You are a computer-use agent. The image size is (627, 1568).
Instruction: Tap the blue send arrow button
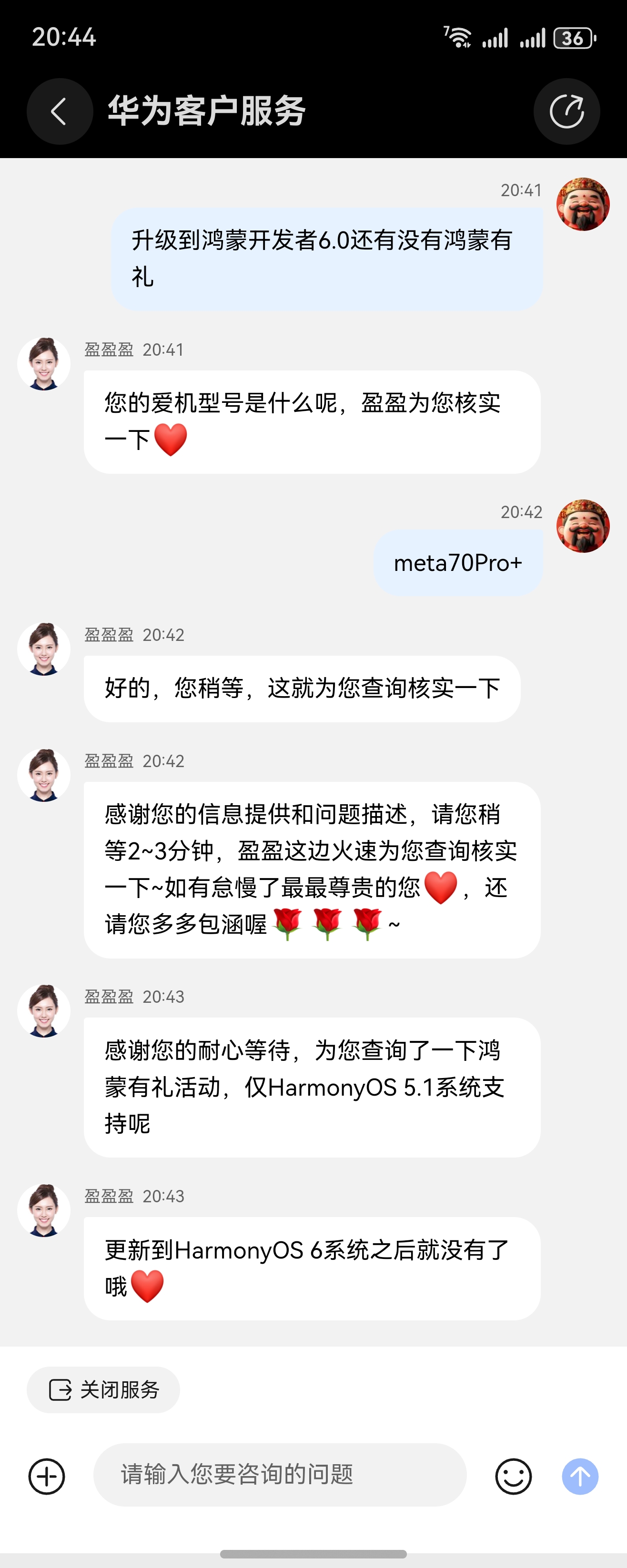579,1476
